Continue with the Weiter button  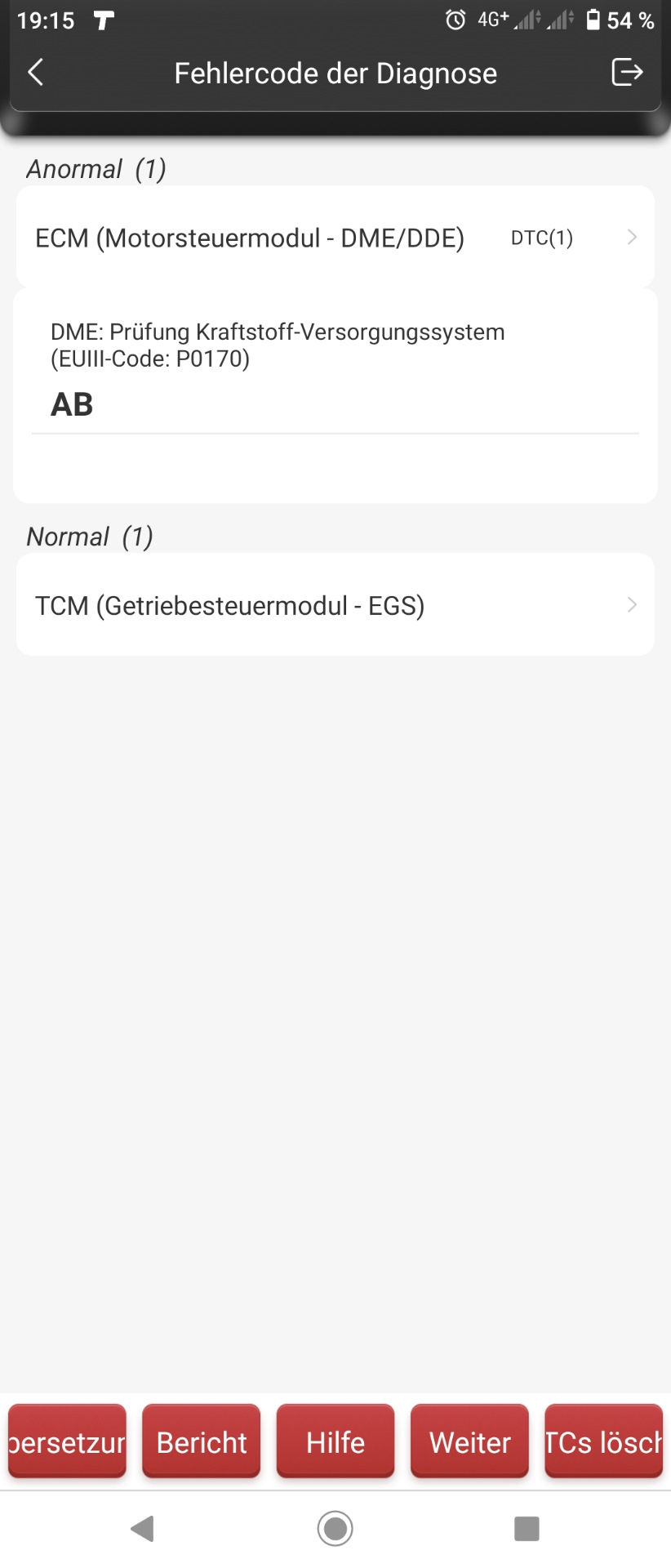pyautogui.click(x=469, y=1442)
